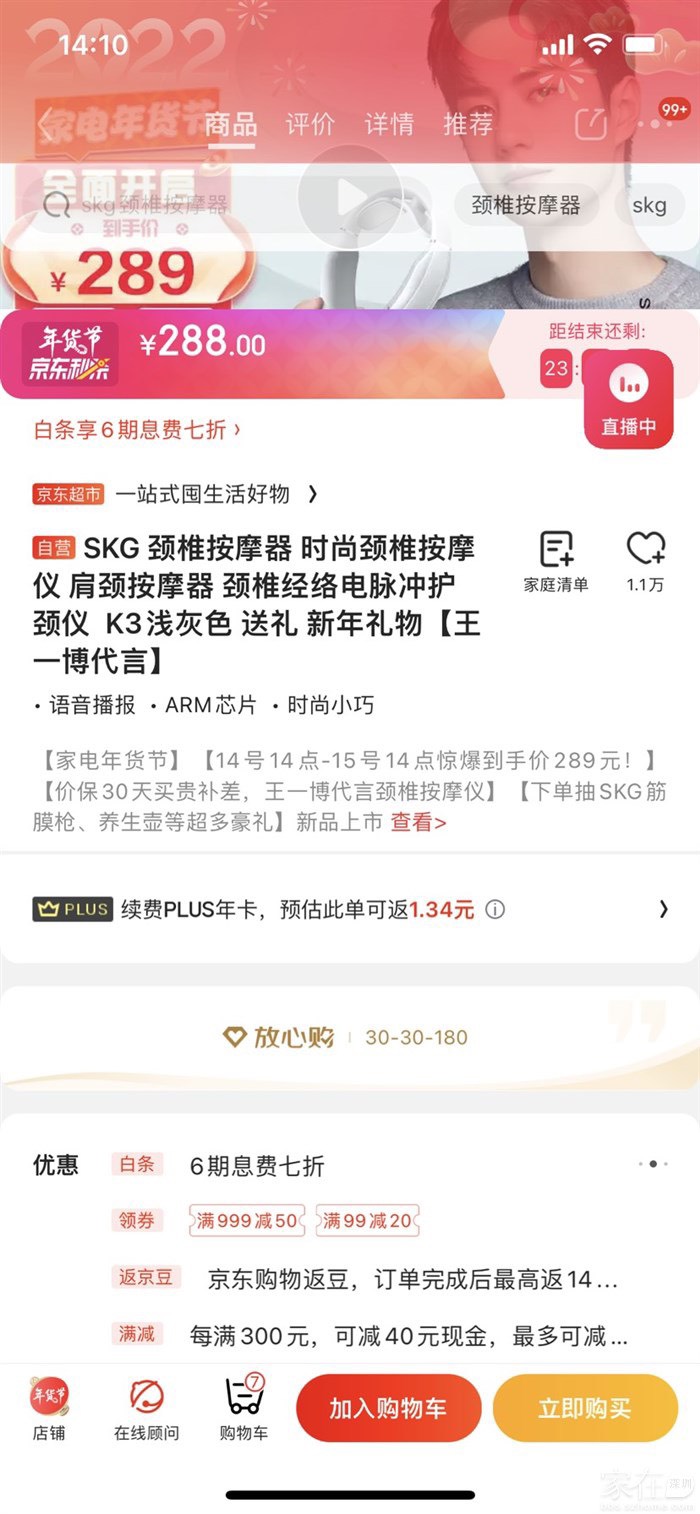The width and height of the screenshot is (700, 1514).
Task: Open the skg颈椎按摩器 search box
Action: click(x=200, y=205)
